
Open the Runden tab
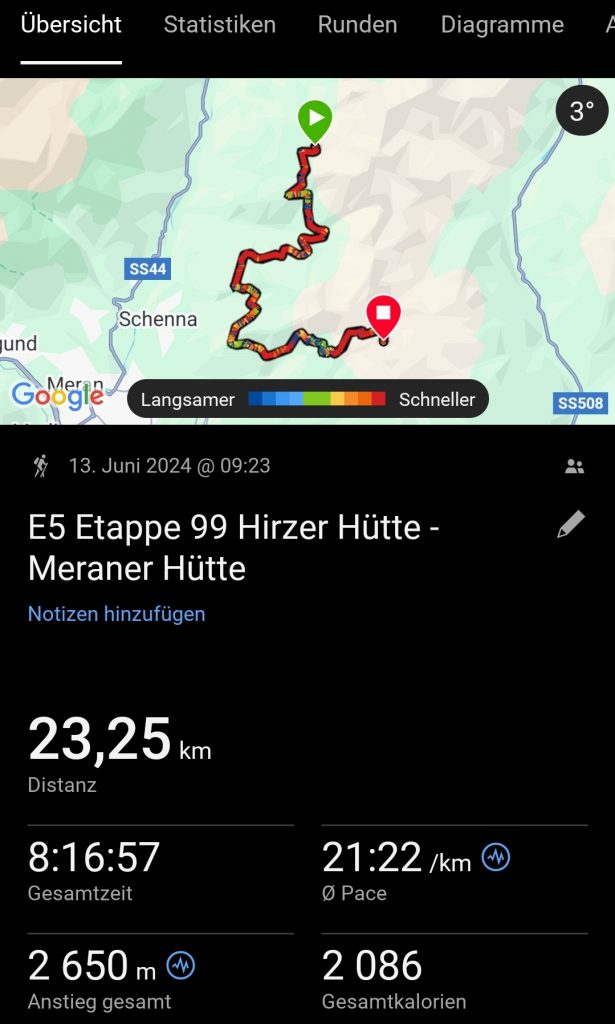click(x=357, y=26)
